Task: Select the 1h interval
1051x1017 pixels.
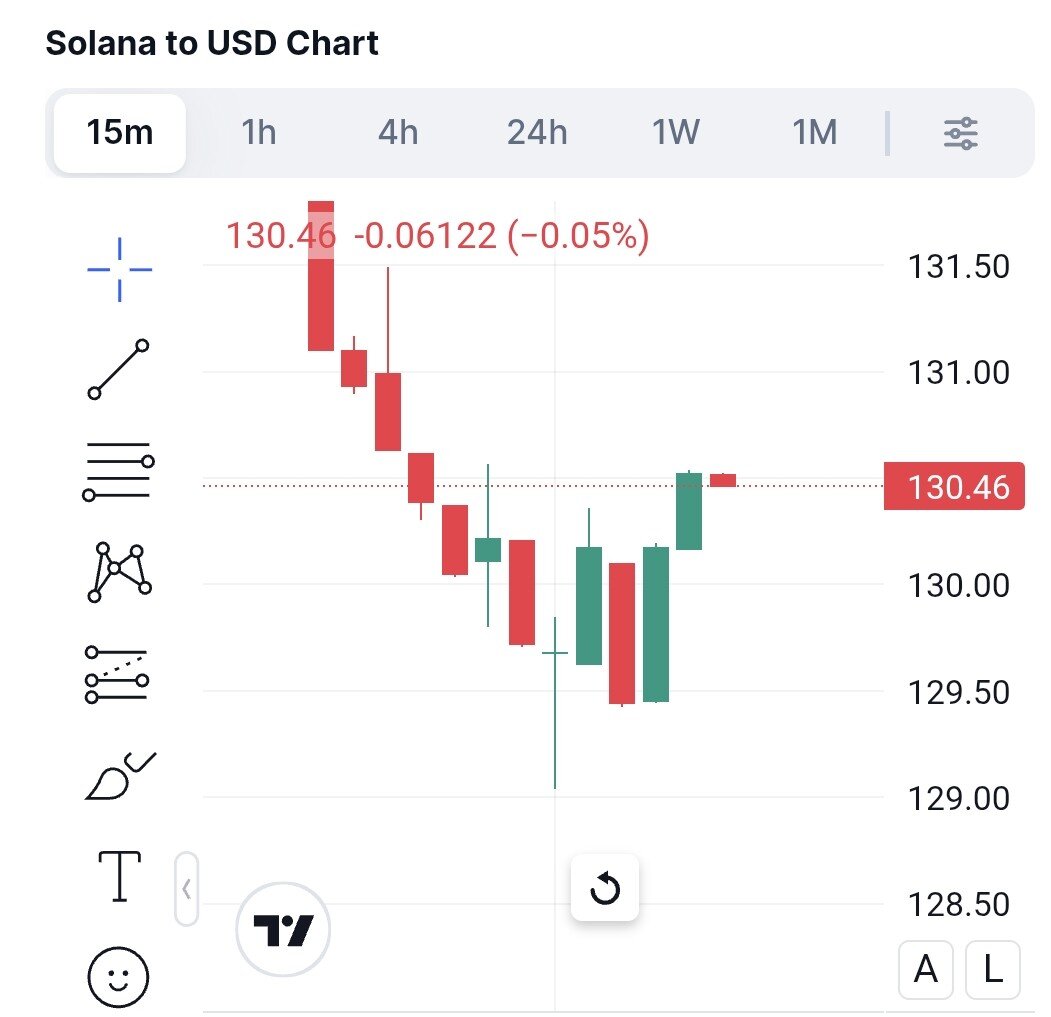Action: tap(259, 133)
